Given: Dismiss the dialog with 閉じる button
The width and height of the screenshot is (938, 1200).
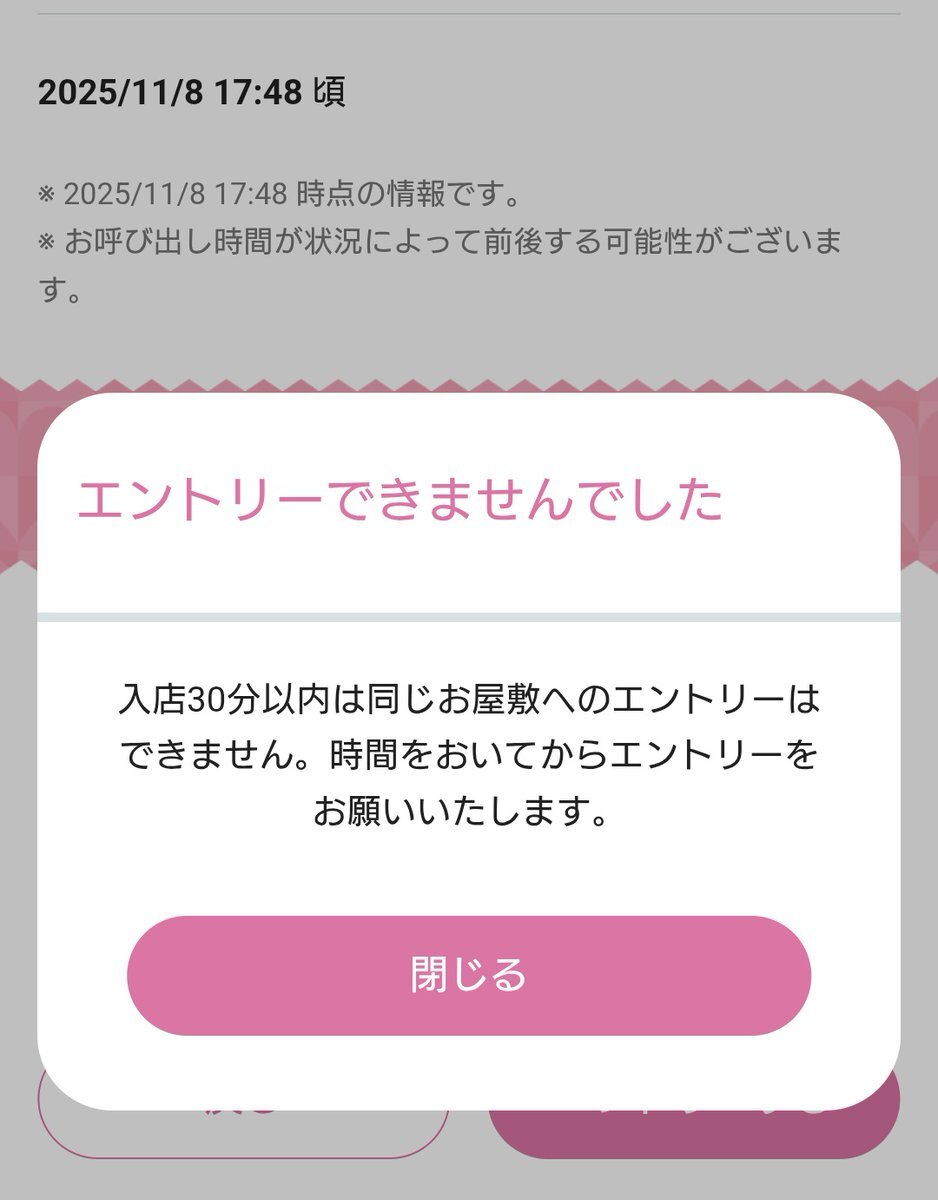Looking at the screenshot, I should point(468,975).
